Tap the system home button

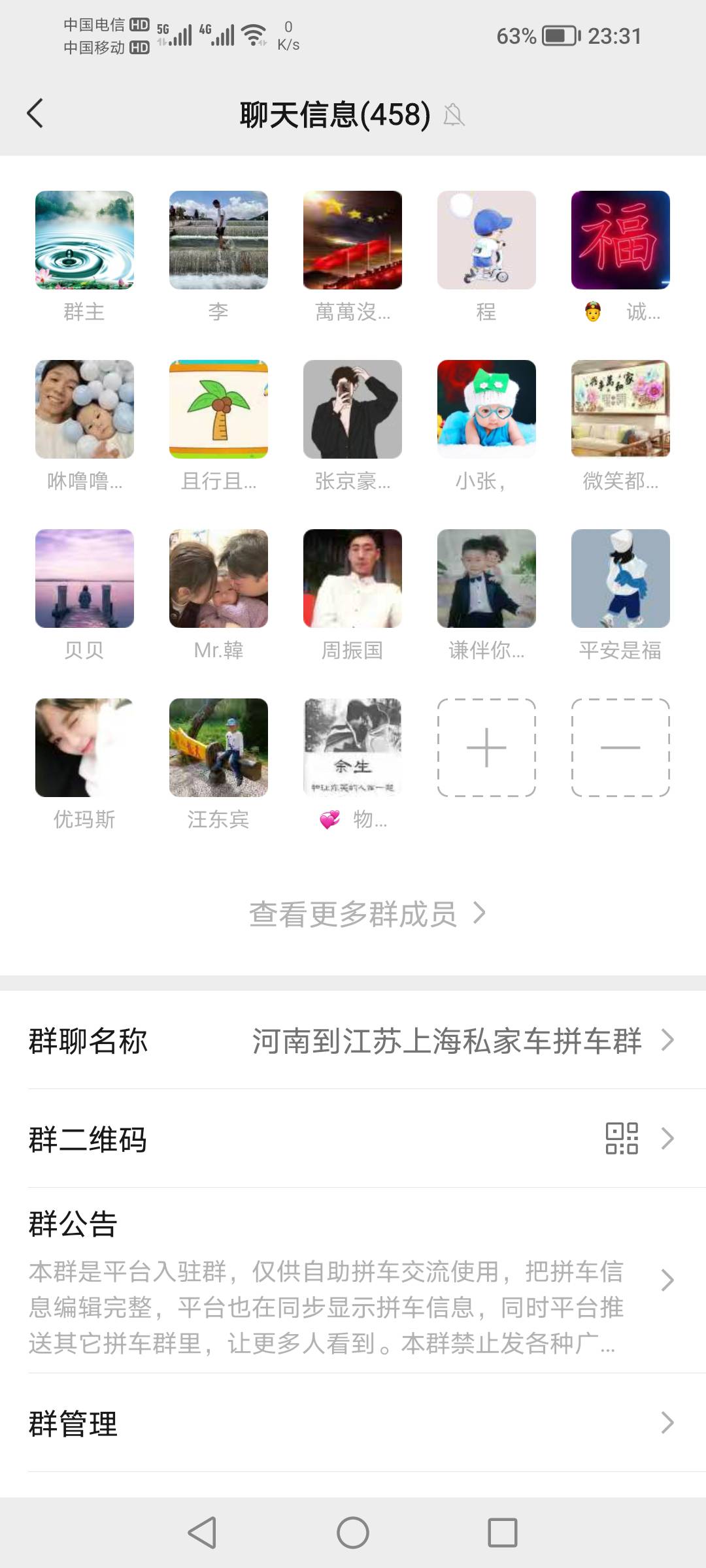353,1532
